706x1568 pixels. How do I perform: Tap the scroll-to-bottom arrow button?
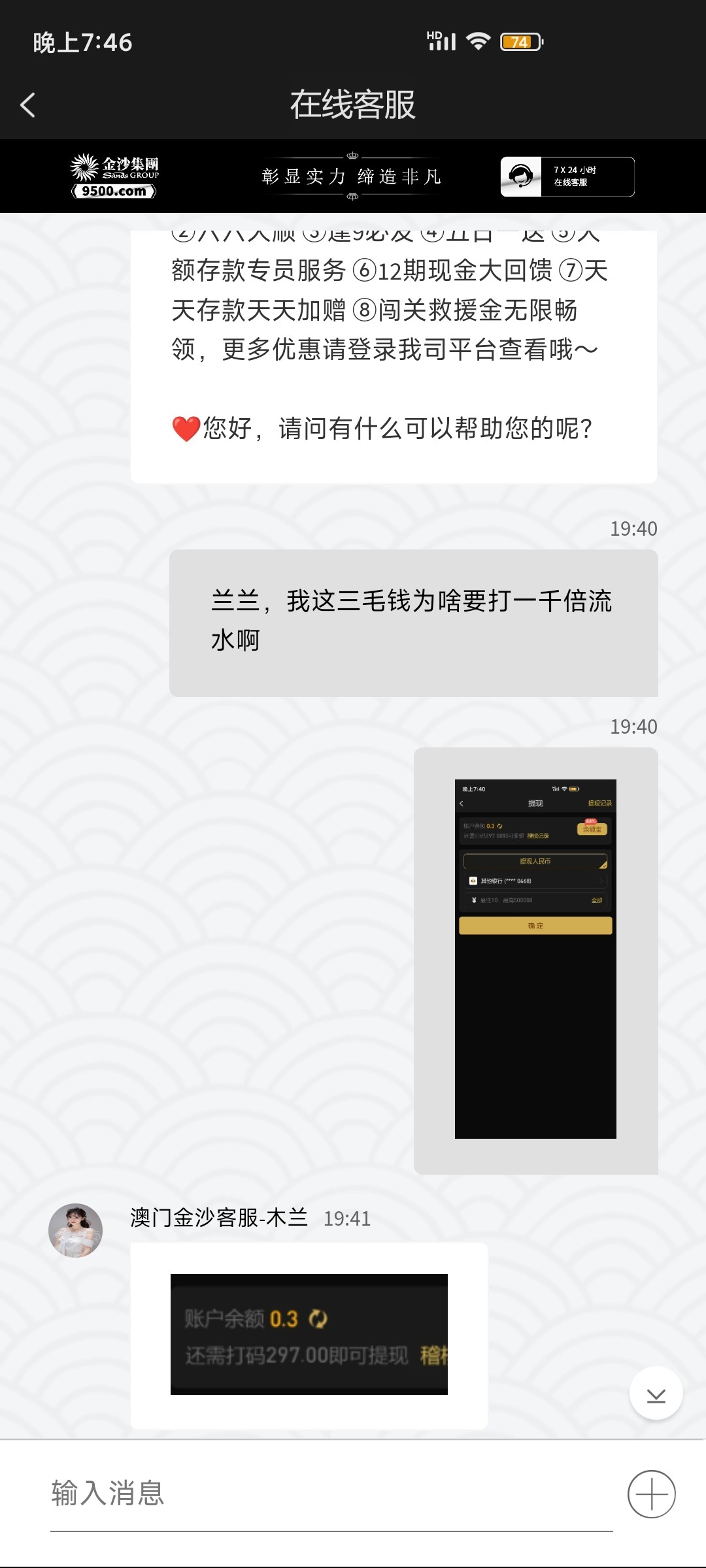click(x=656, y=1392)
